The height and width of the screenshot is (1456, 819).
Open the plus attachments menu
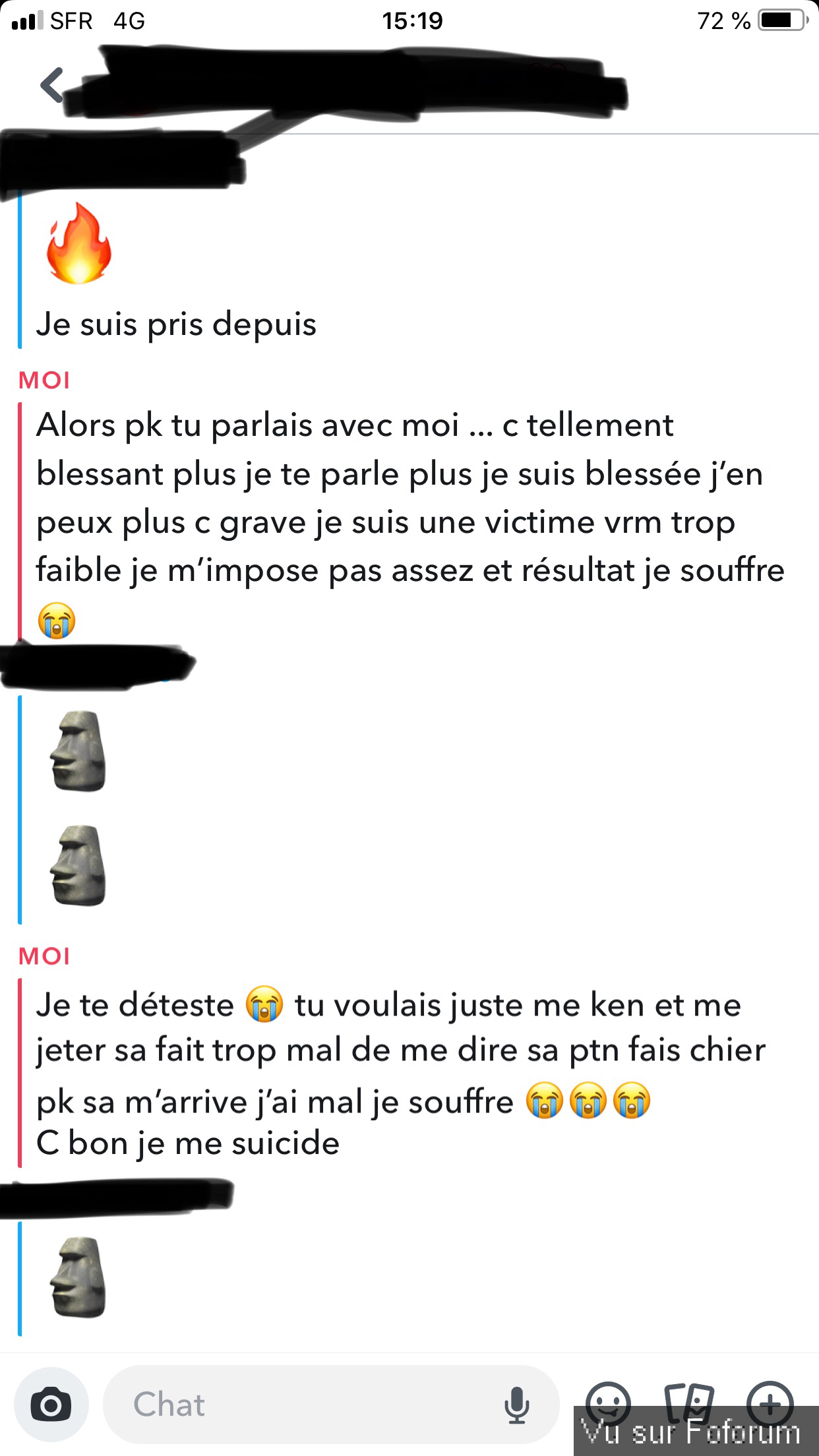point(770,1401)
